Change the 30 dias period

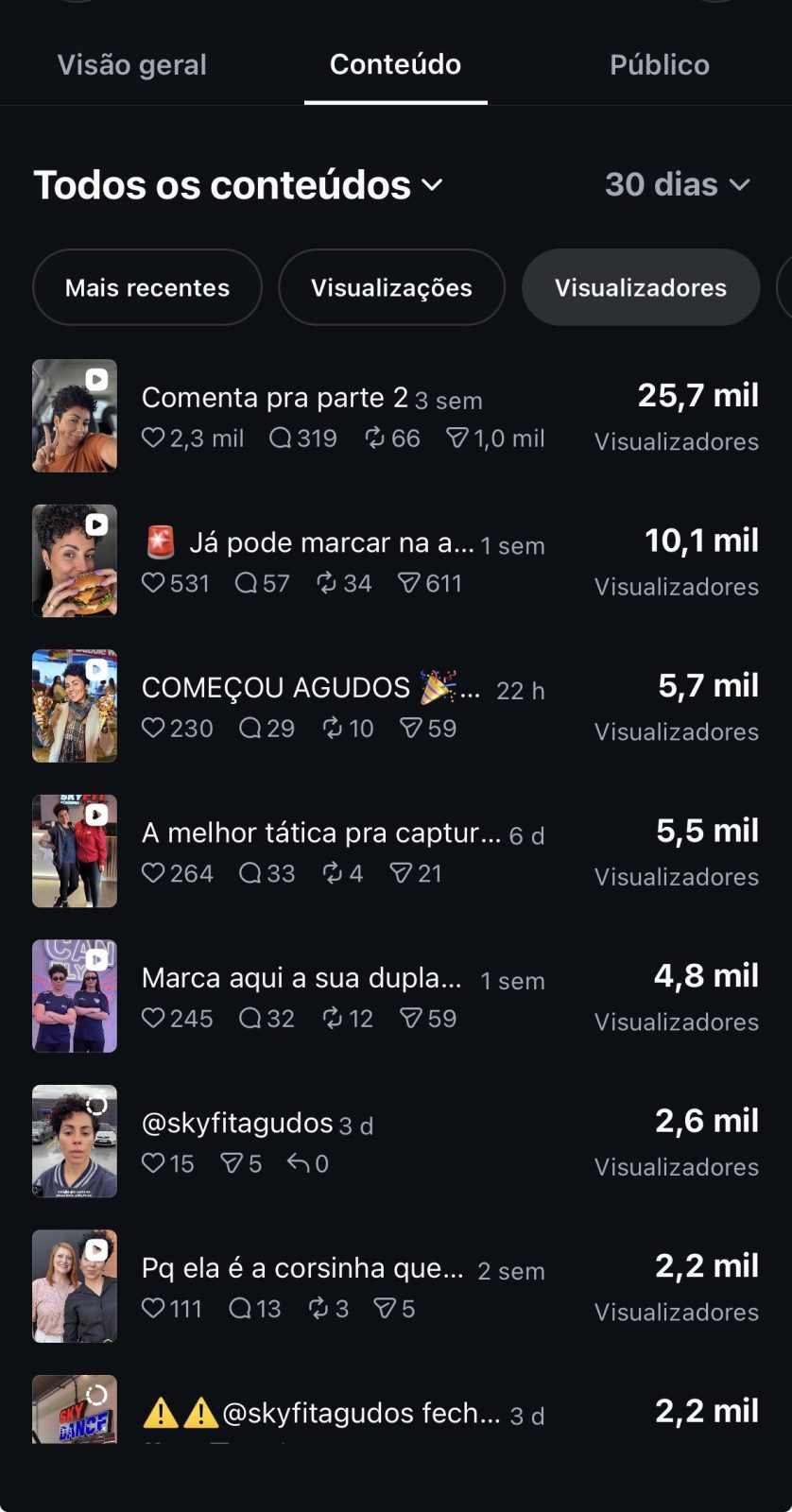[x=678, y=184]
